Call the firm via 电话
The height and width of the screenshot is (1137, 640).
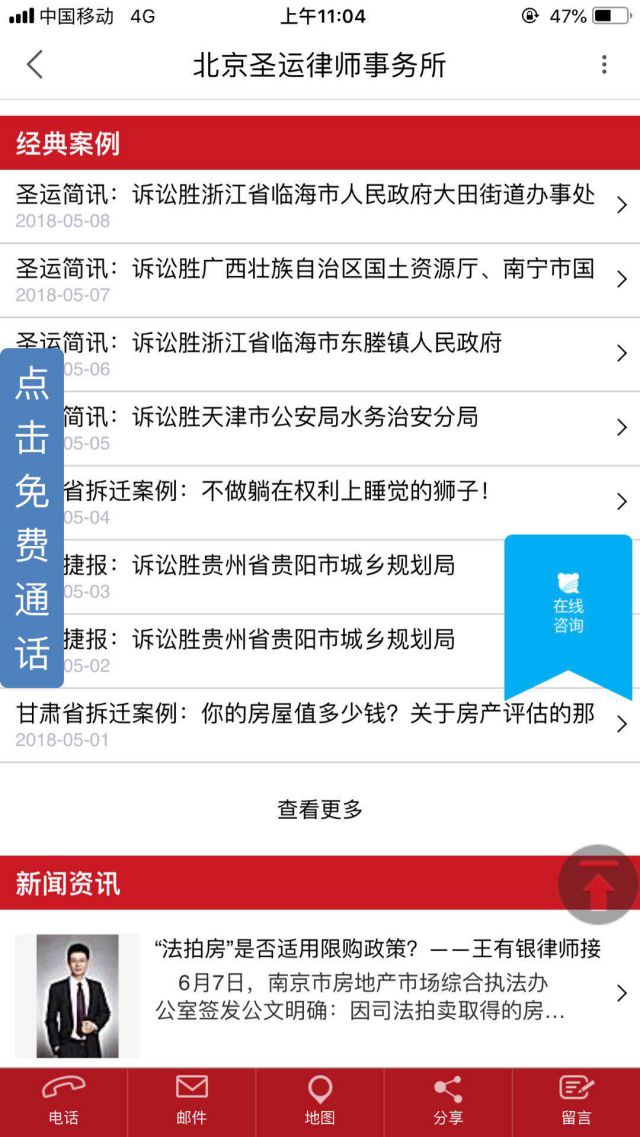click(x=63, y=1100)
